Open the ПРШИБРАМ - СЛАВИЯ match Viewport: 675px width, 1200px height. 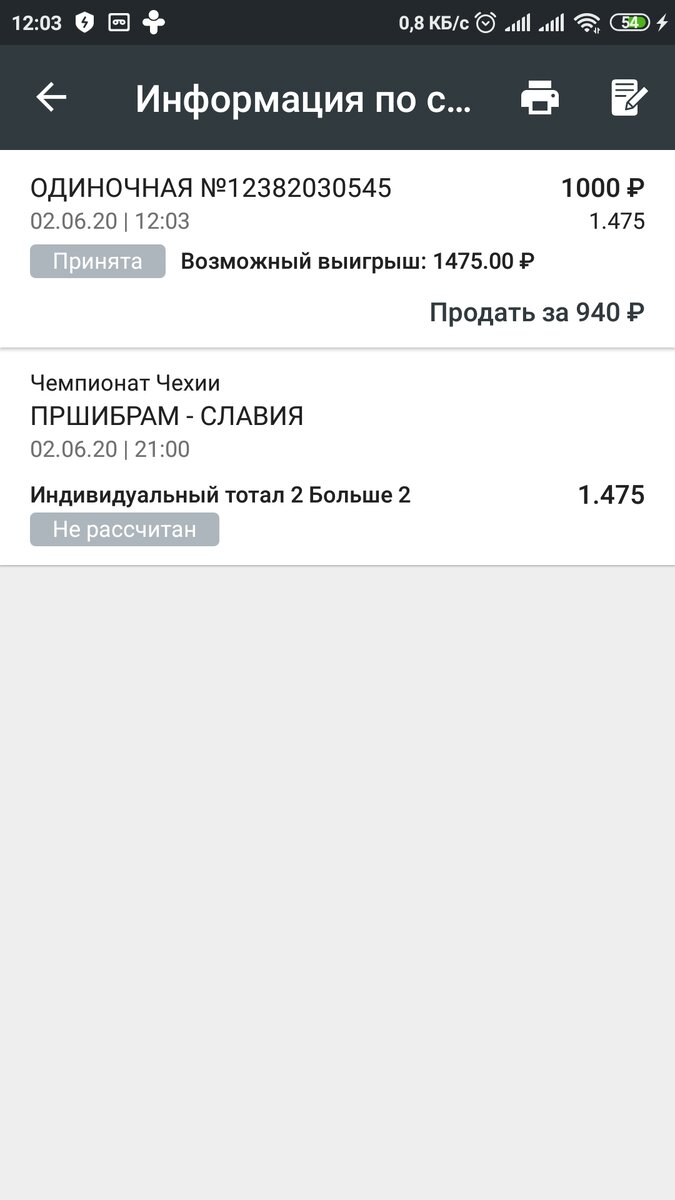point(167,416)
